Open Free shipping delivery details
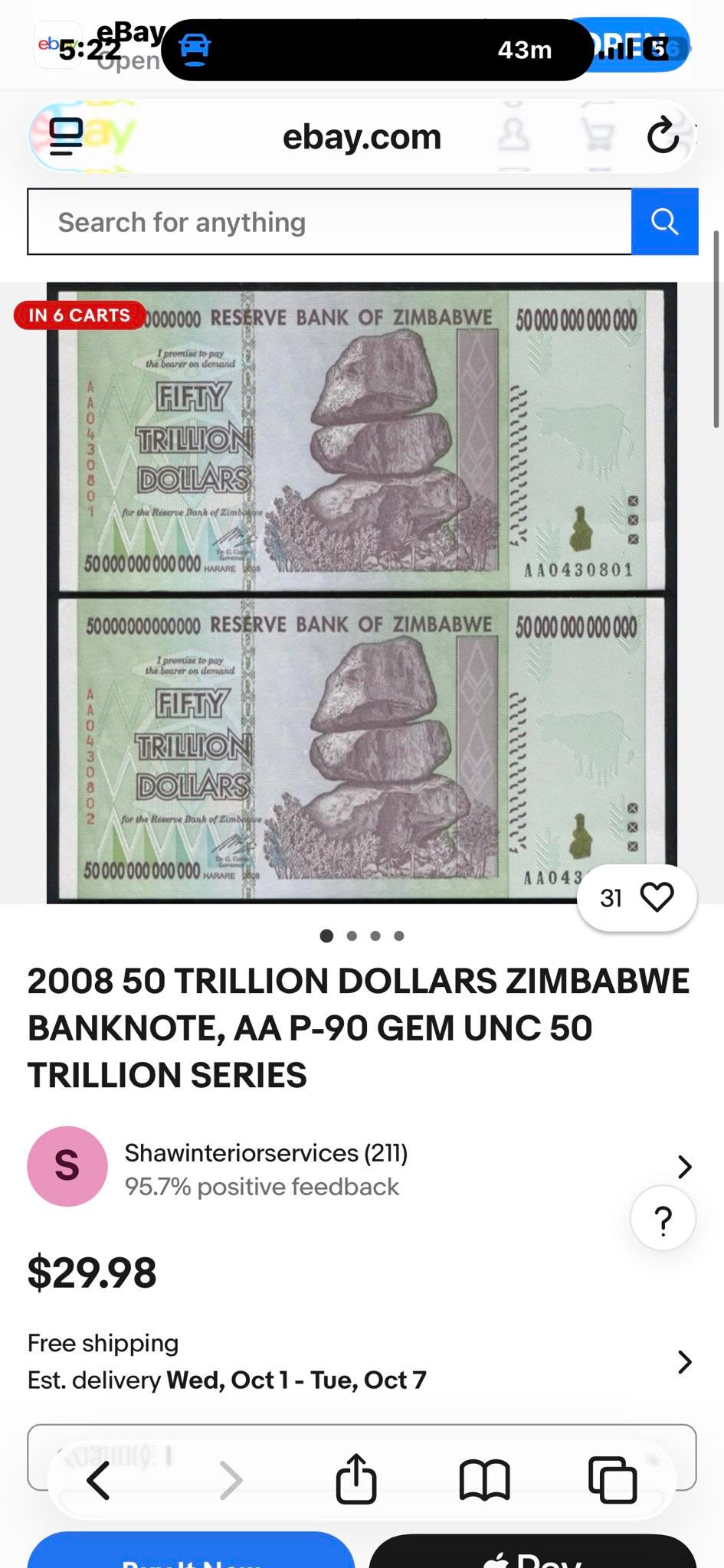 point(362,1361)
